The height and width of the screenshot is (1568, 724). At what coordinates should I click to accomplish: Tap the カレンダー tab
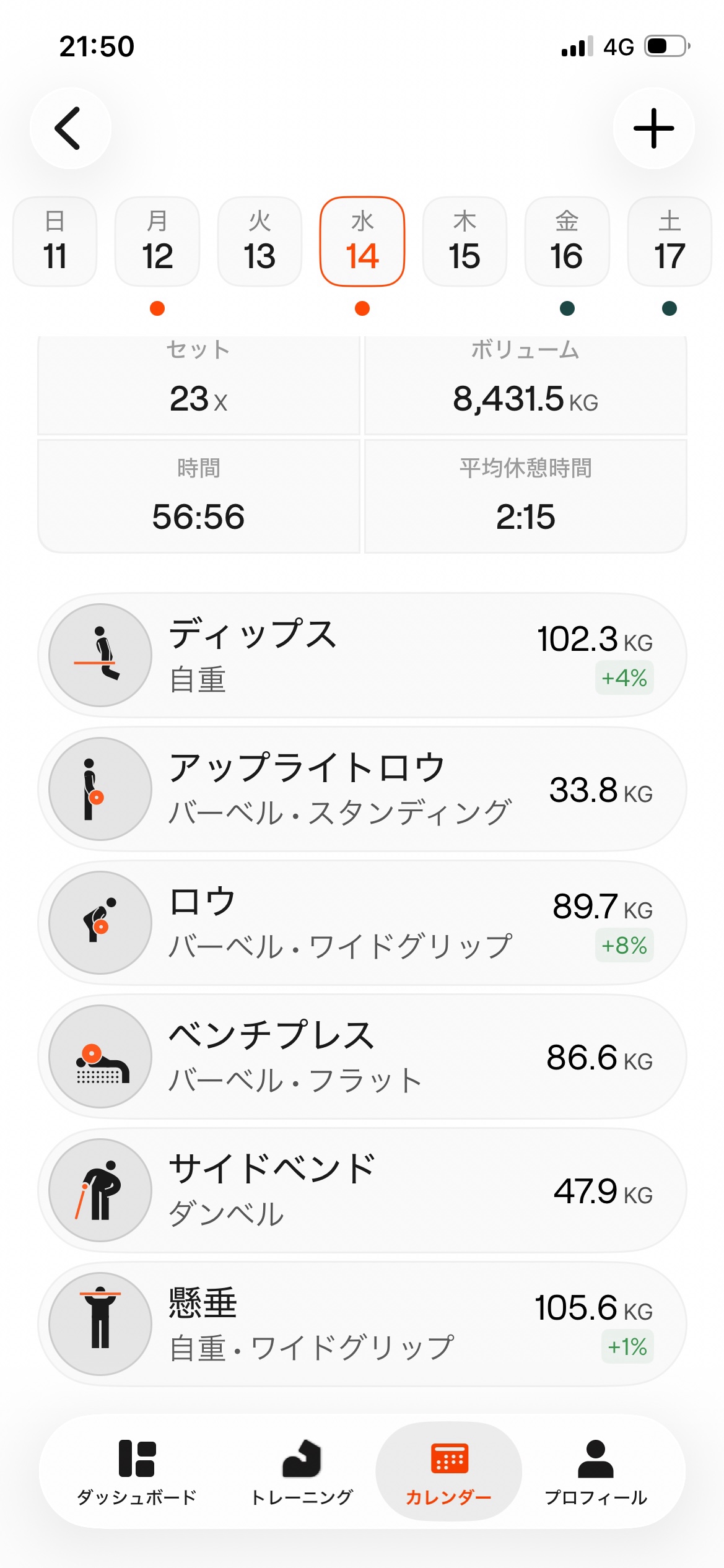[448, 1471]
